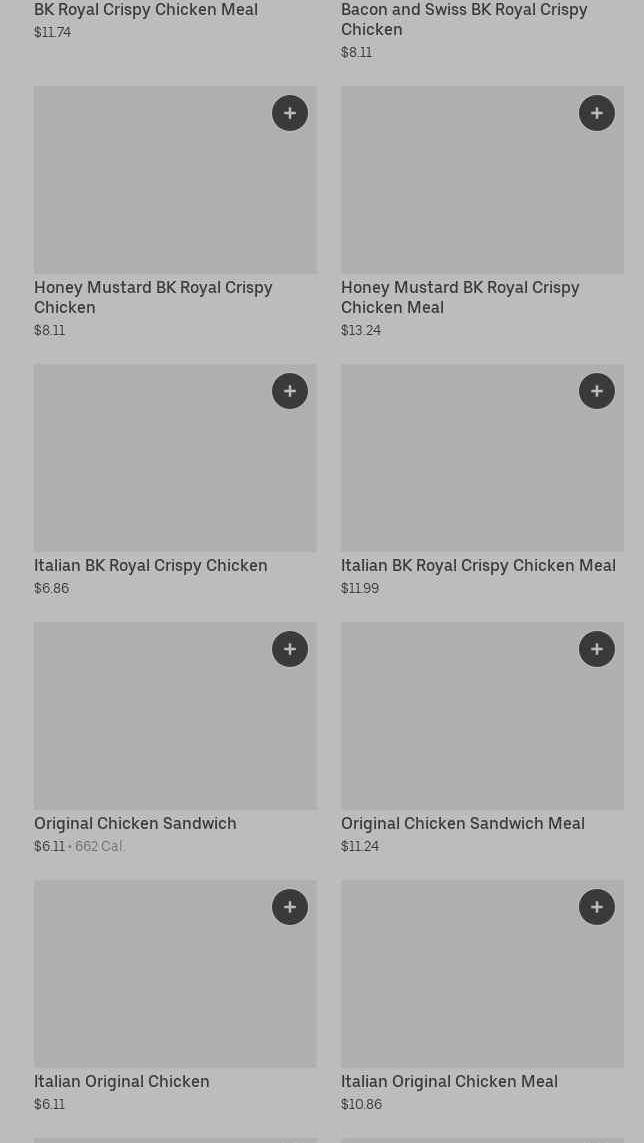The image size is (644, 1143).
Task: View Italian Original Chicken Meal details
Action: (449, 1081)
